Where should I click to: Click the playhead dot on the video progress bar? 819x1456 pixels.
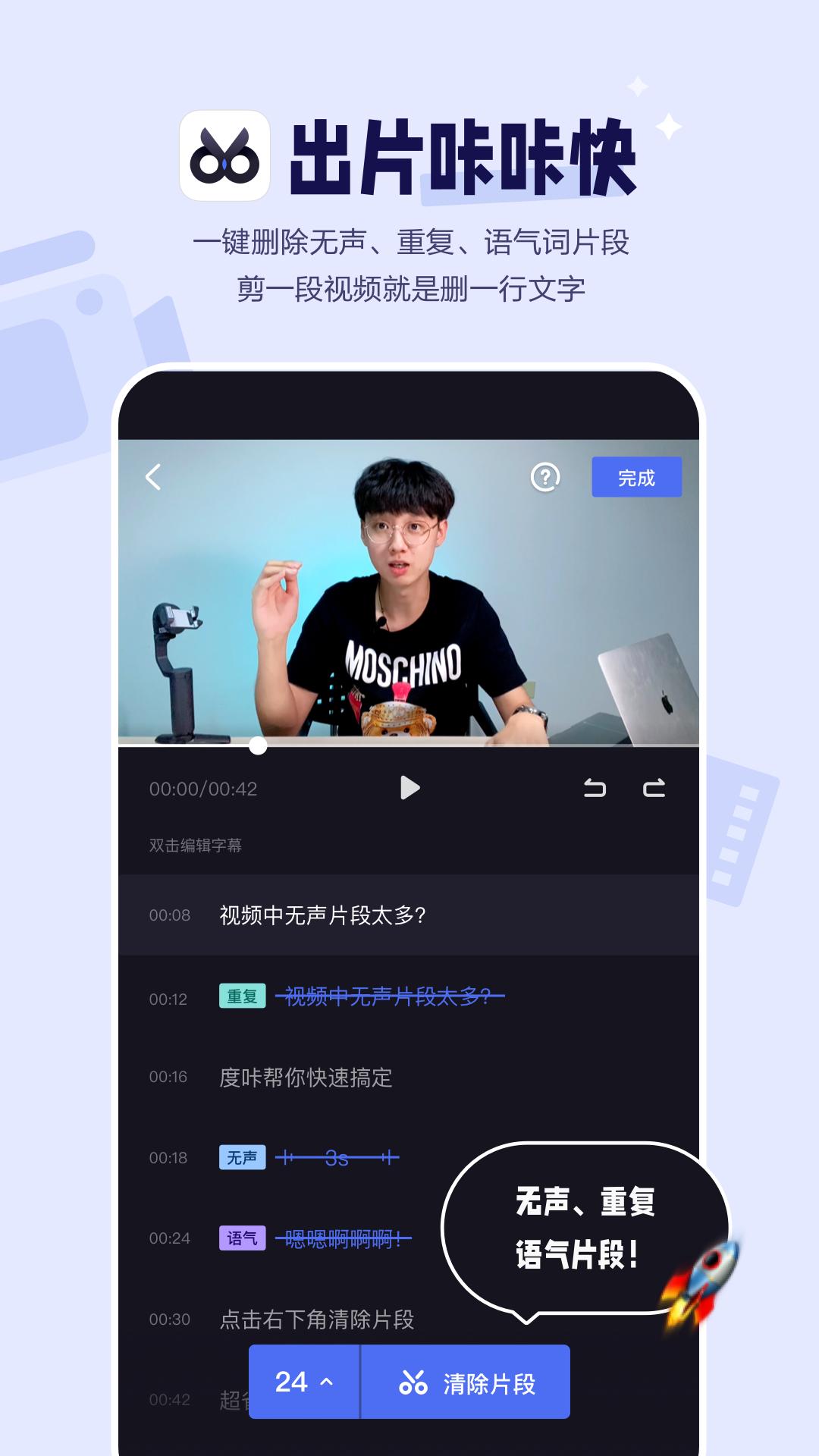click(x=257, y=746)
